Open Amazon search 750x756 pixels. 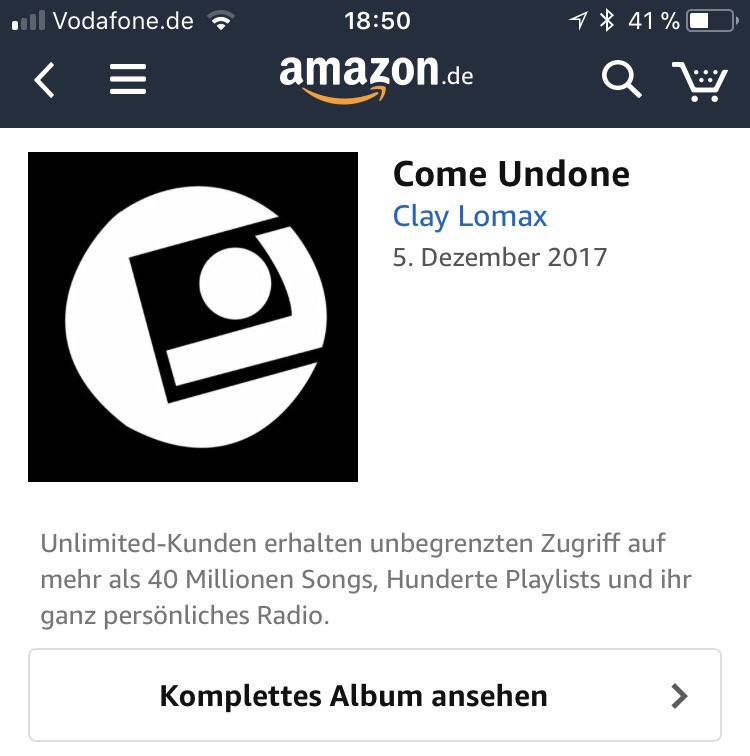(x=620, y=80)
